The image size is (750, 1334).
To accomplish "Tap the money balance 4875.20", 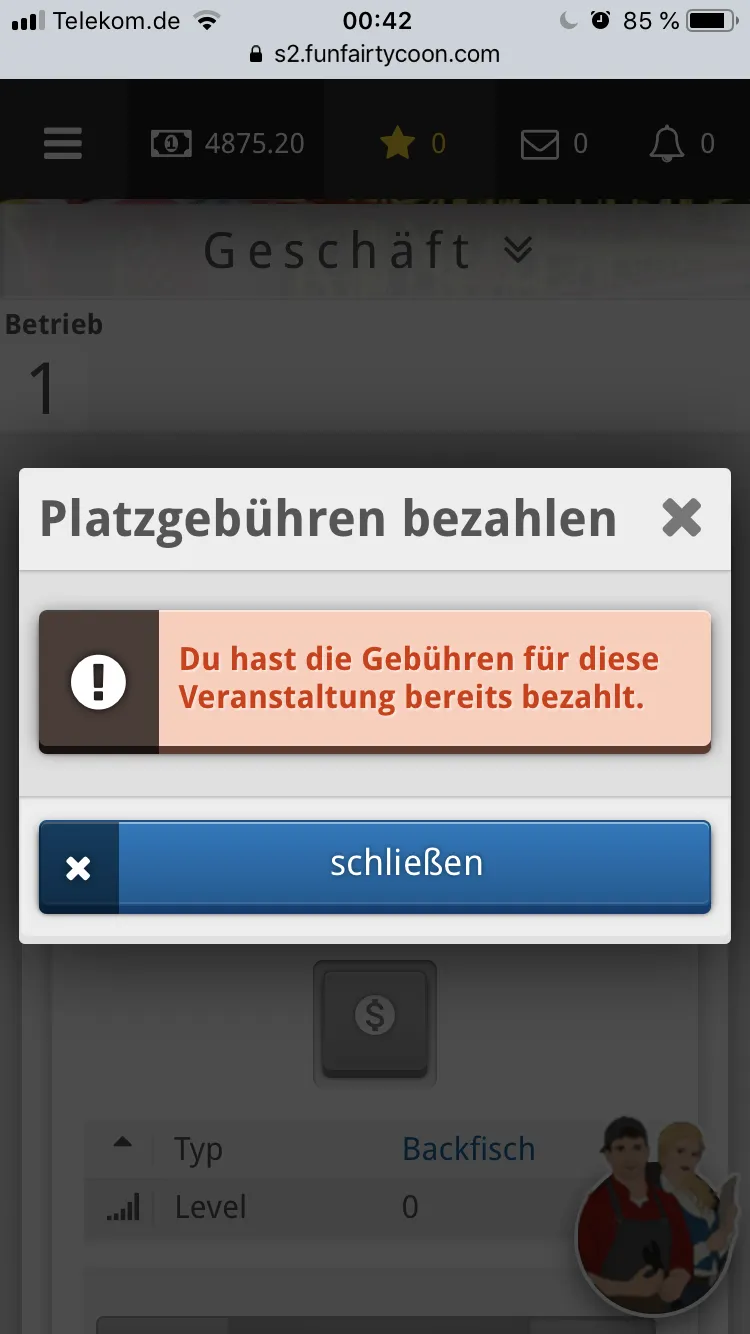I will (x=228, y=144).
